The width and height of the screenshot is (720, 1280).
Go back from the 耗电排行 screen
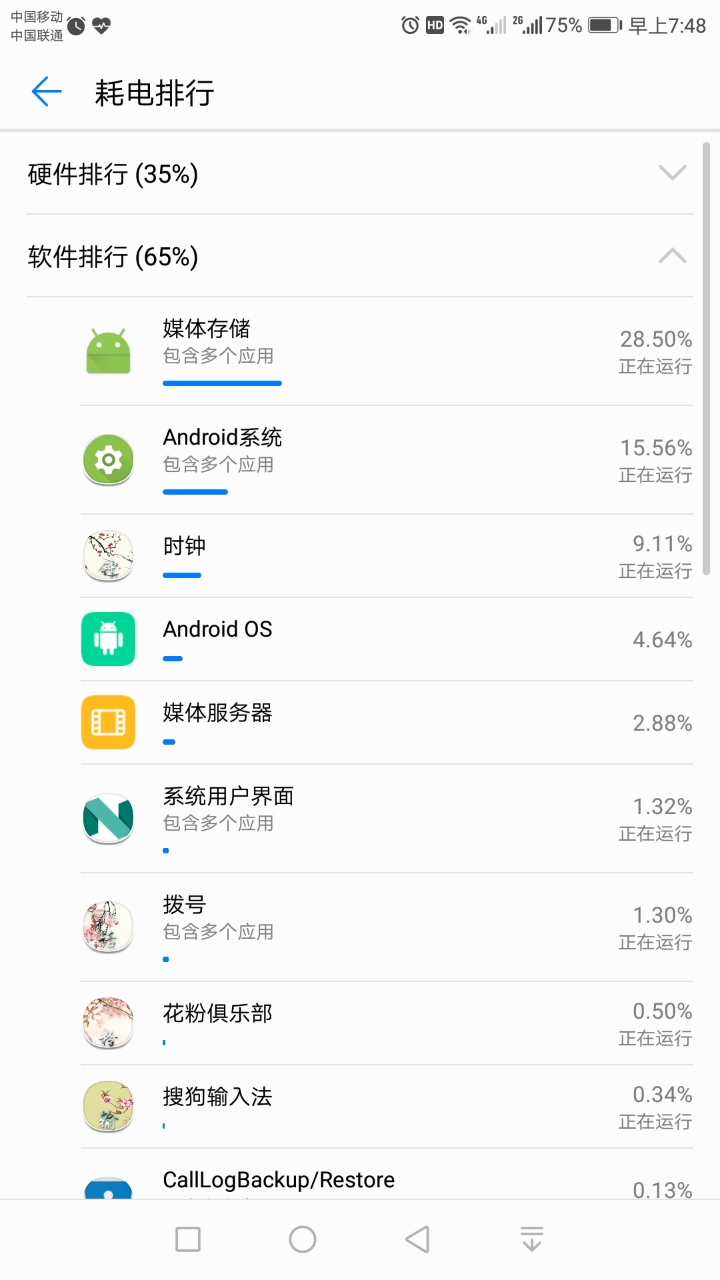46,93
